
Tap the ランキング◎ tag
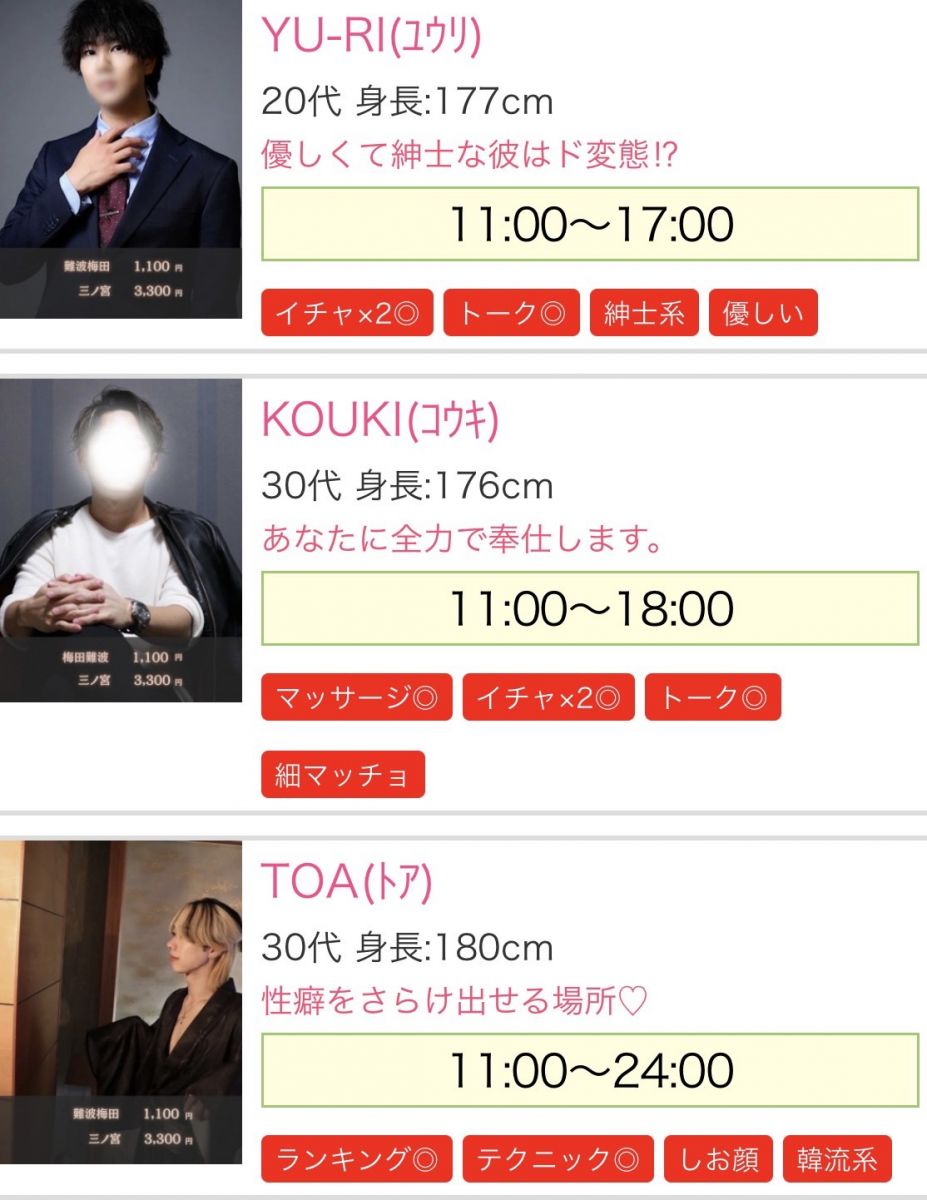click(x=356, y=1159)
